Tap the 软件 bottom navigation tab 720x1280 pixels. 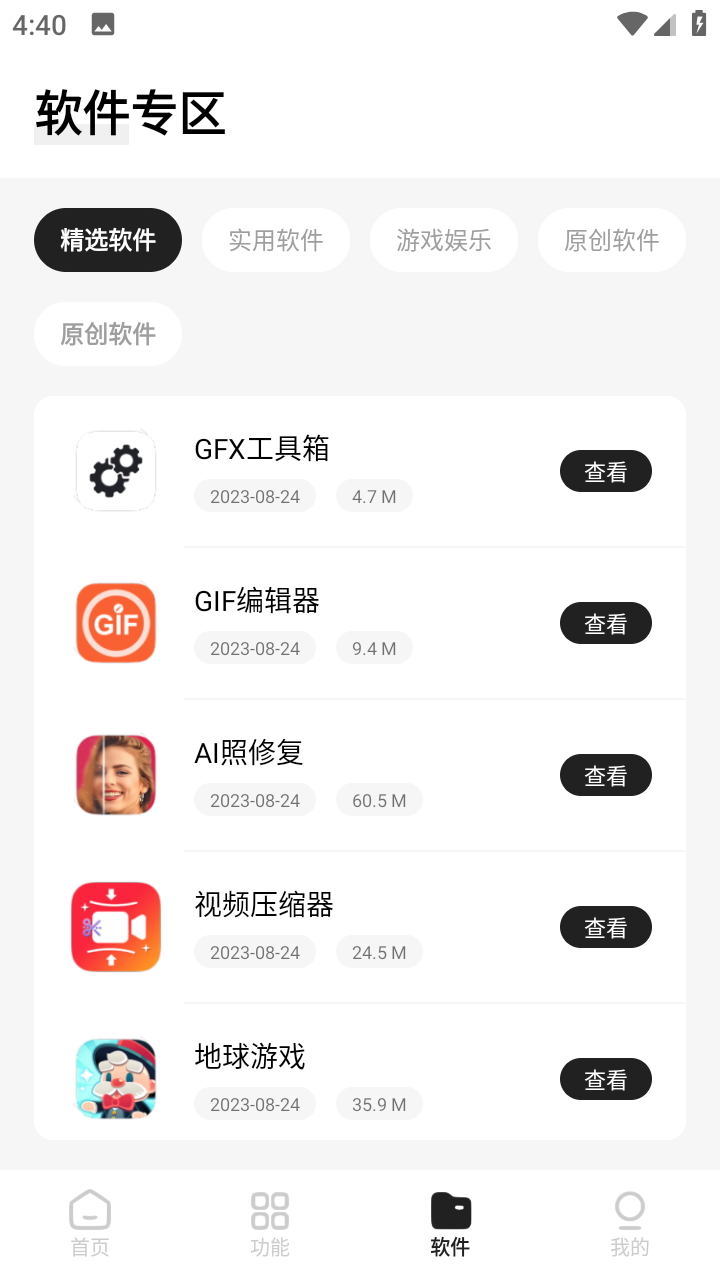[450, 1223]
